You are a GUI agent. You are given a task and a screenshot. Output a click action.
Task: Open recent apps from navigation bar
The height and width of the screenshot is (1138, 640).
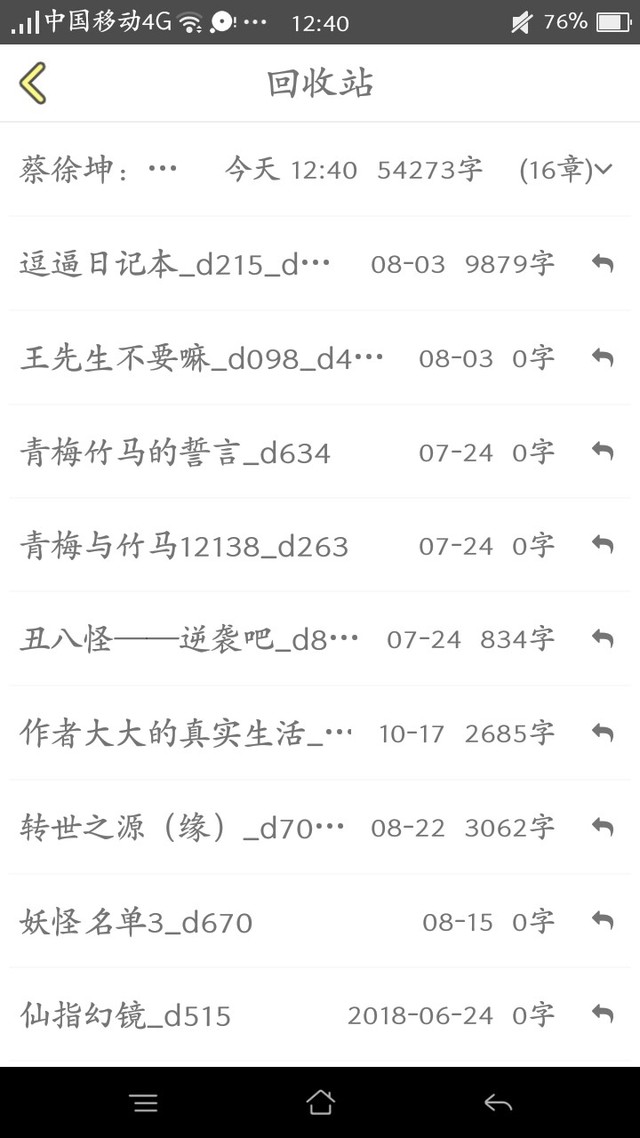(144, 1103)
